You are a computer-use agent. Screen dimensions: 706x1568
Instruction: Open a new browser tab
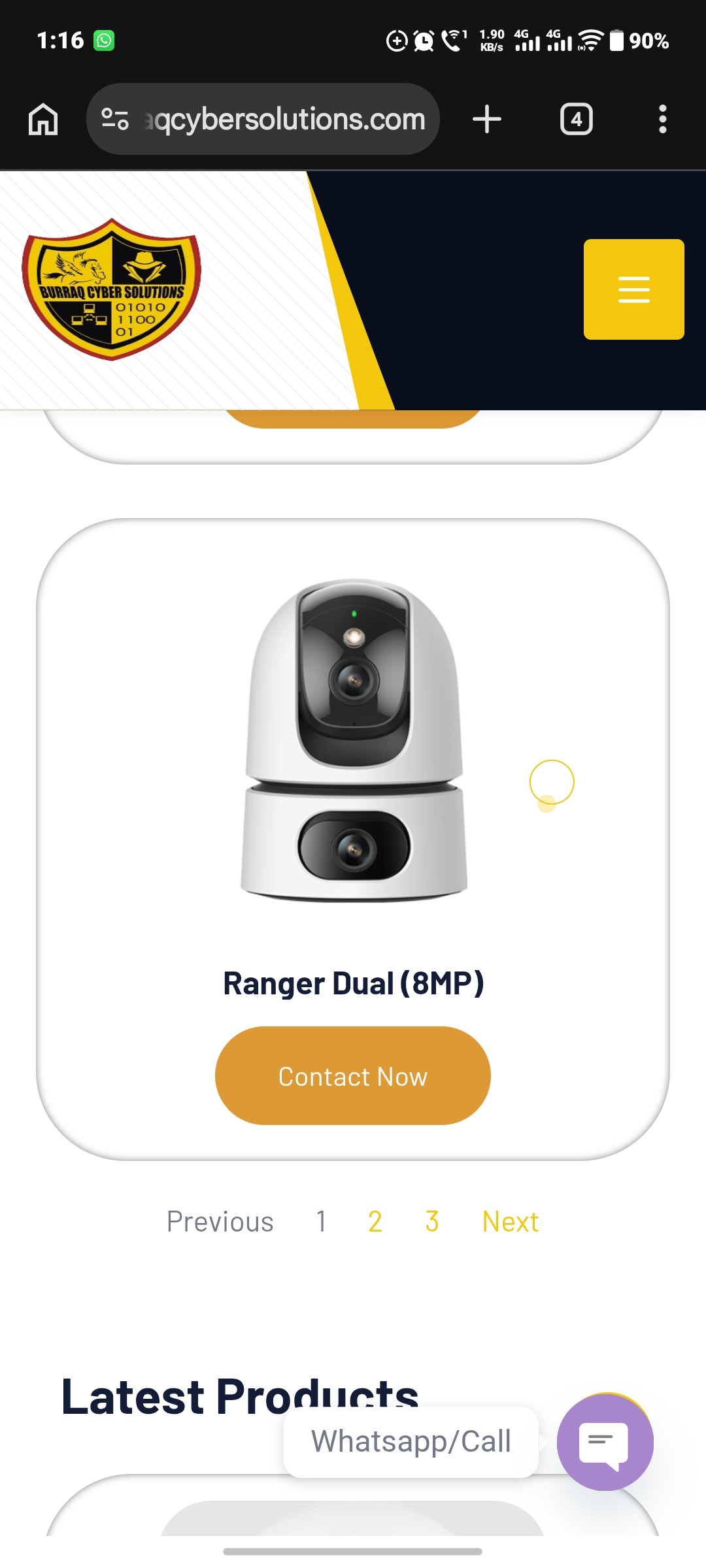click(x=487, y=120)
